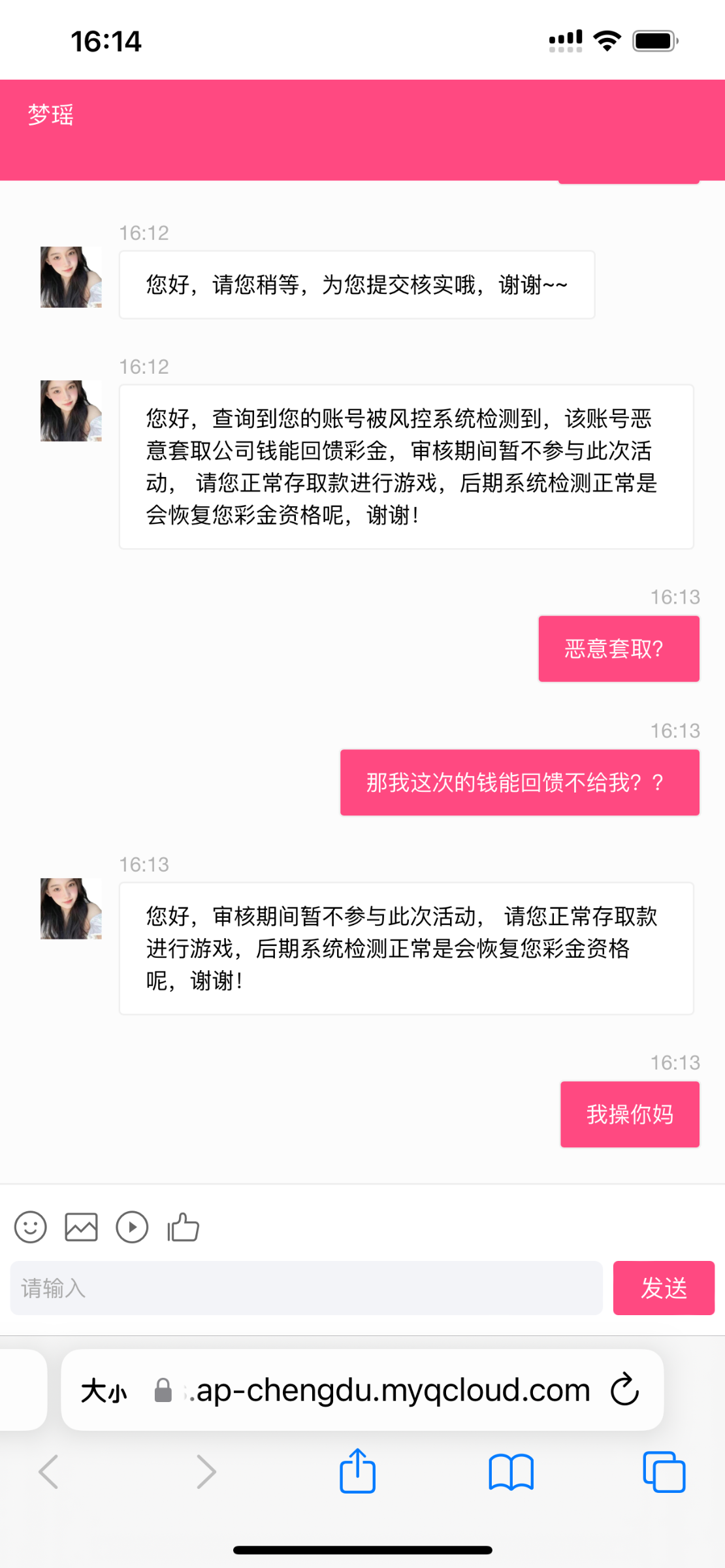Select the 梦瑶 chat title bar
Viewport: 725px width, 1568px height.
click(52, 114)
